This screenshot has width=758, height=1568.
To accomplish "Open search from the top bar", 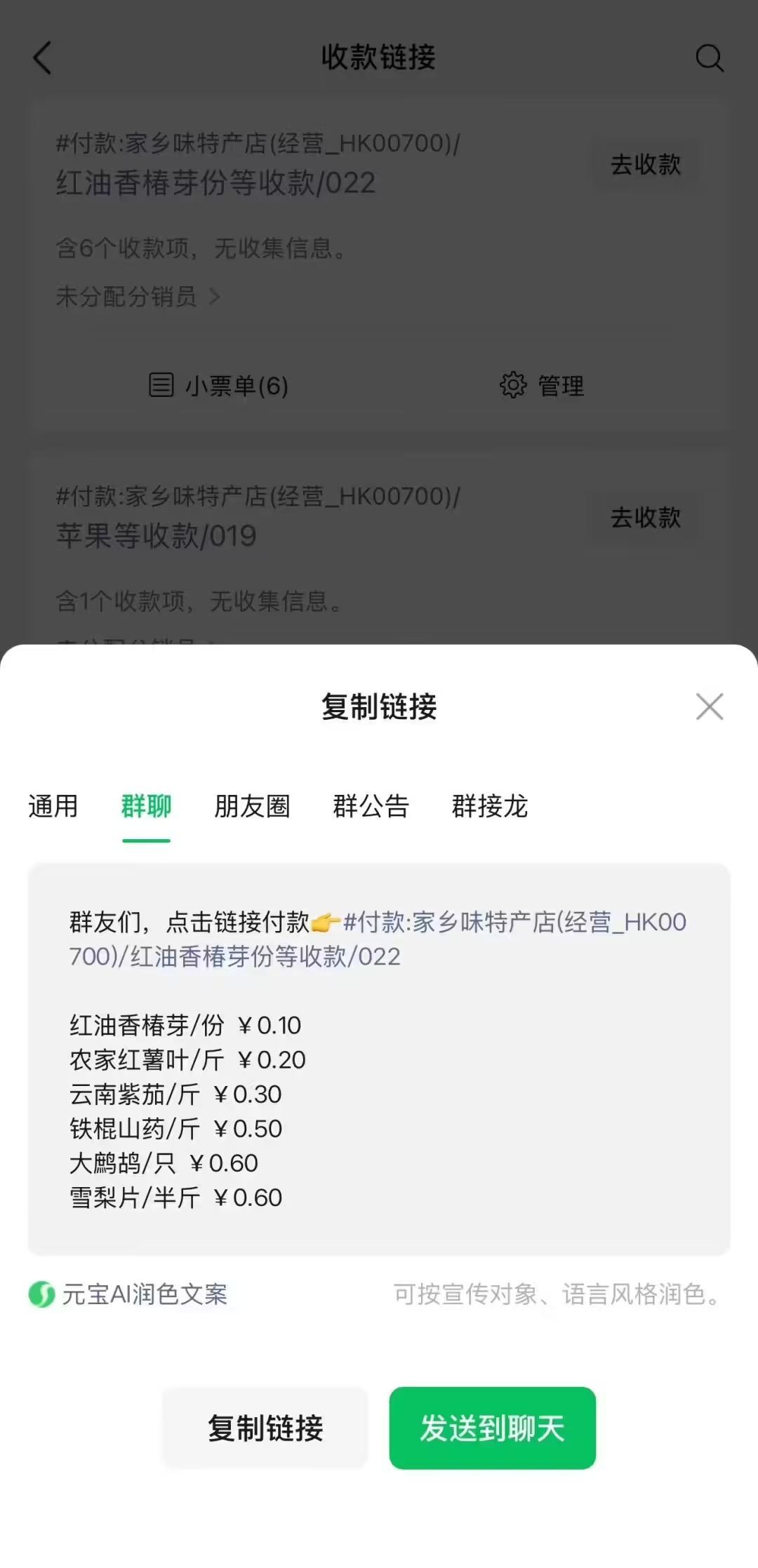I will pos(710,58).
